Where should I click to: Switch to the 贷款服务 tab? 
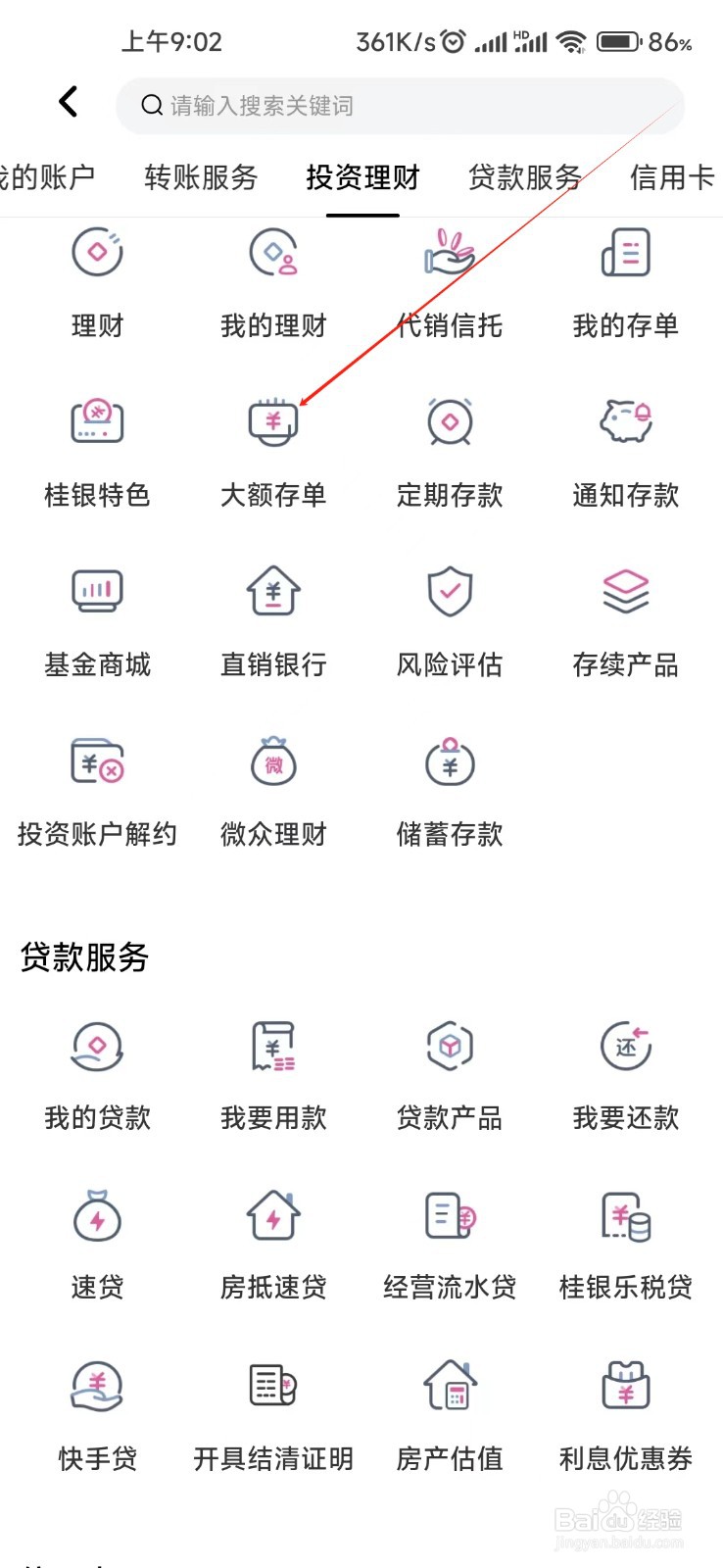pyautogui.click(x=524, y=177)
